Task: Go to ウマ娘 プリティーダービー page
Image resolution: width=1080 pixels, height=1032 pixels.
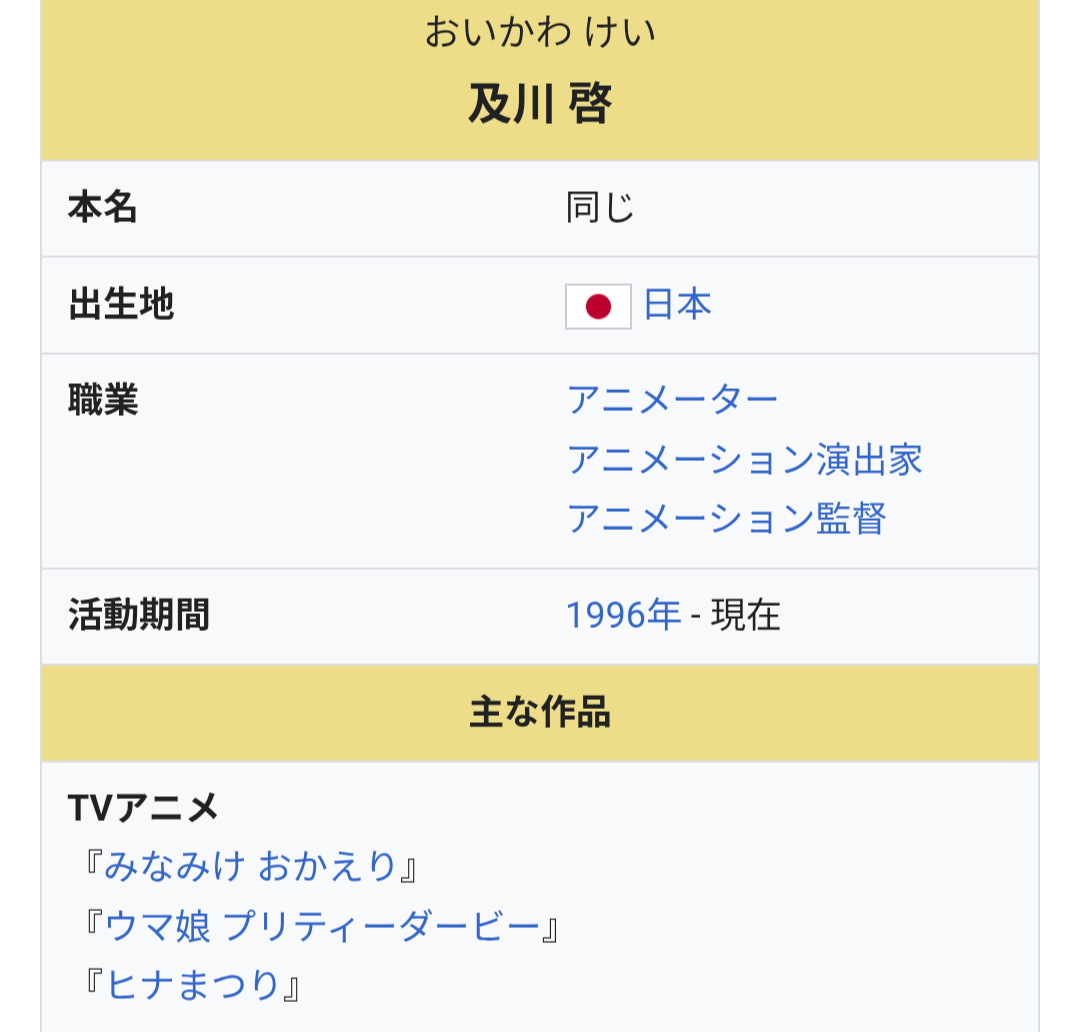Action: pos(322,927)
